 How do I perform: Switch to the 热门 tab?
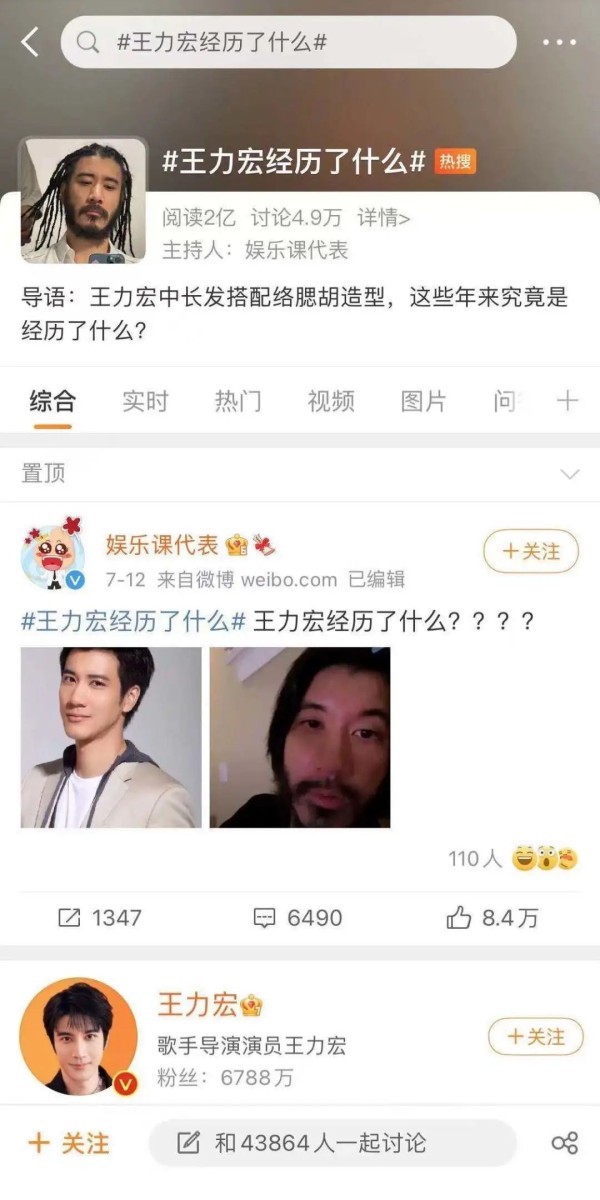click(238, 401)
